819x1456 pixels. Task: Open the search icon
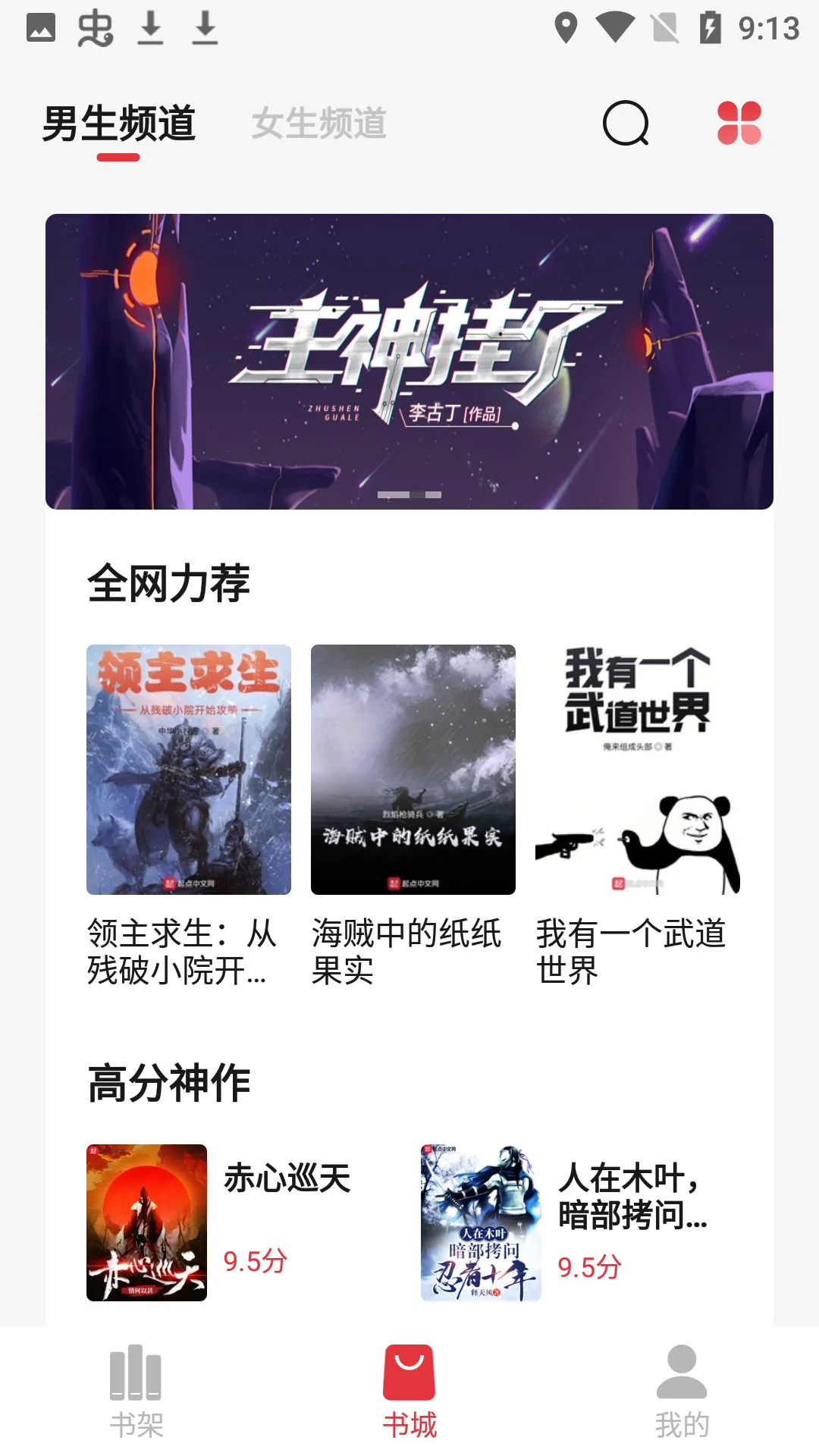pyautogui.click(x=625, y=124)
